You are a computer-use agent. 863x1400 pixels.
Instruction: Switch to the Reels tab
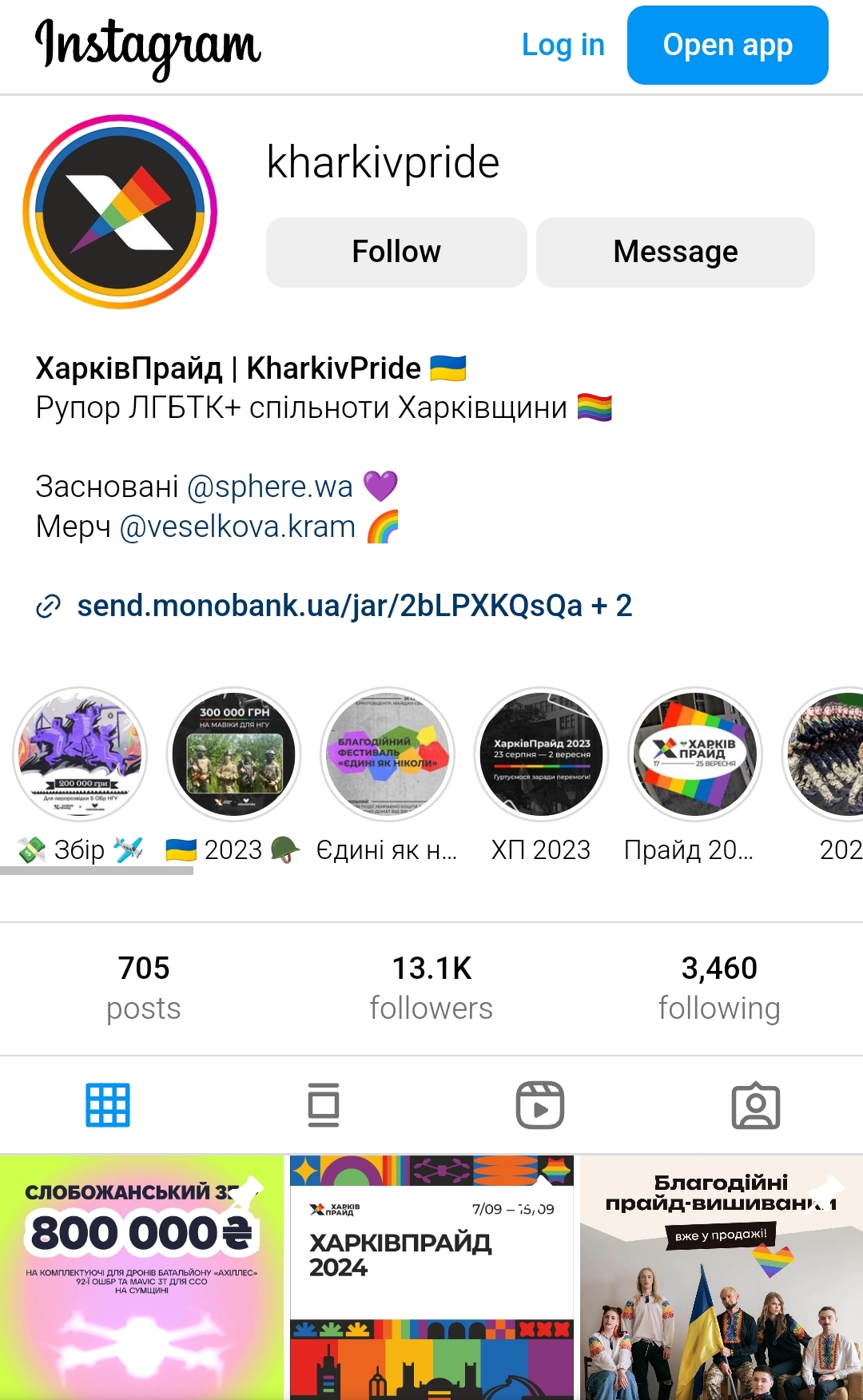point(539,1106)
